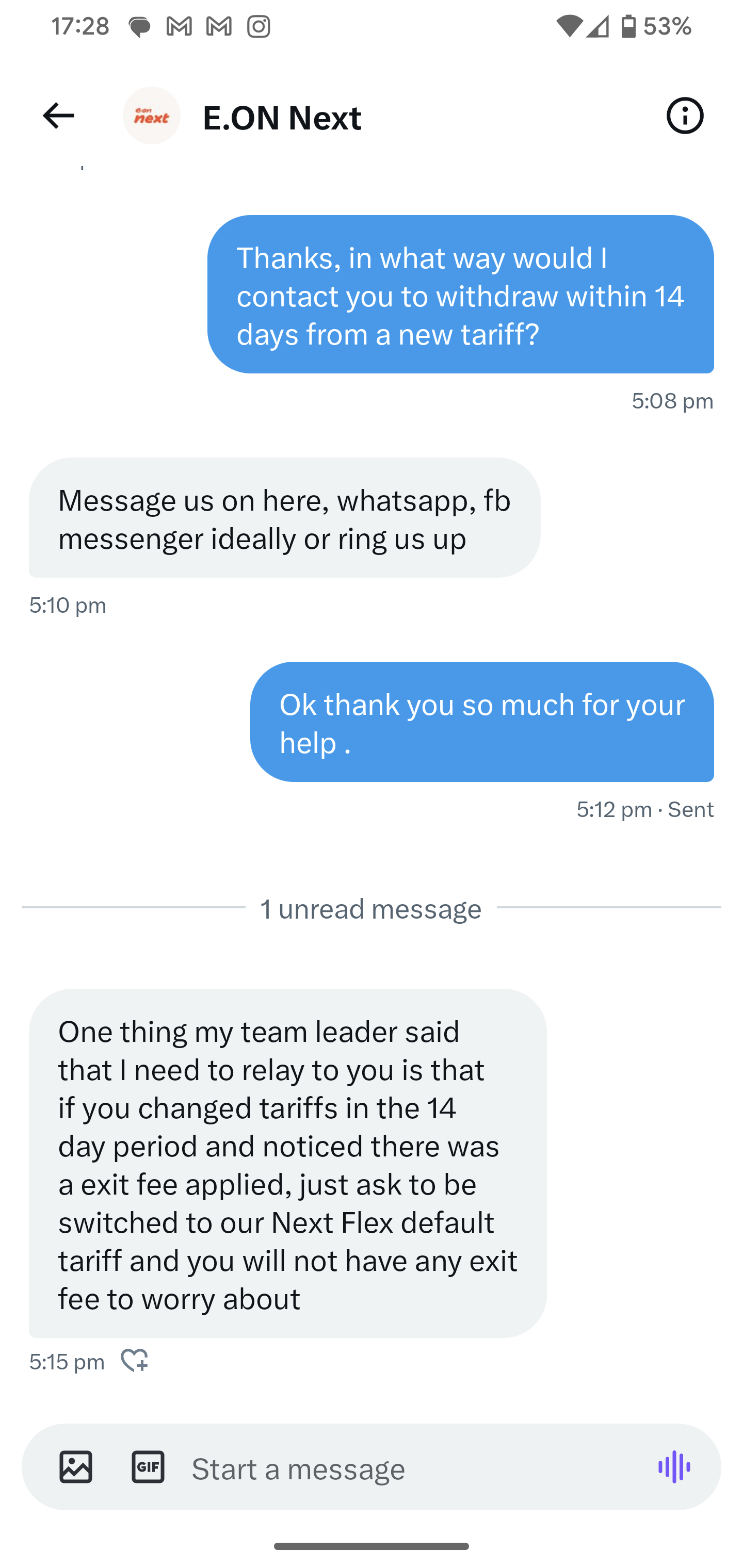Record a voice message
743x1568 pixels.
(x=673, y=1467)
